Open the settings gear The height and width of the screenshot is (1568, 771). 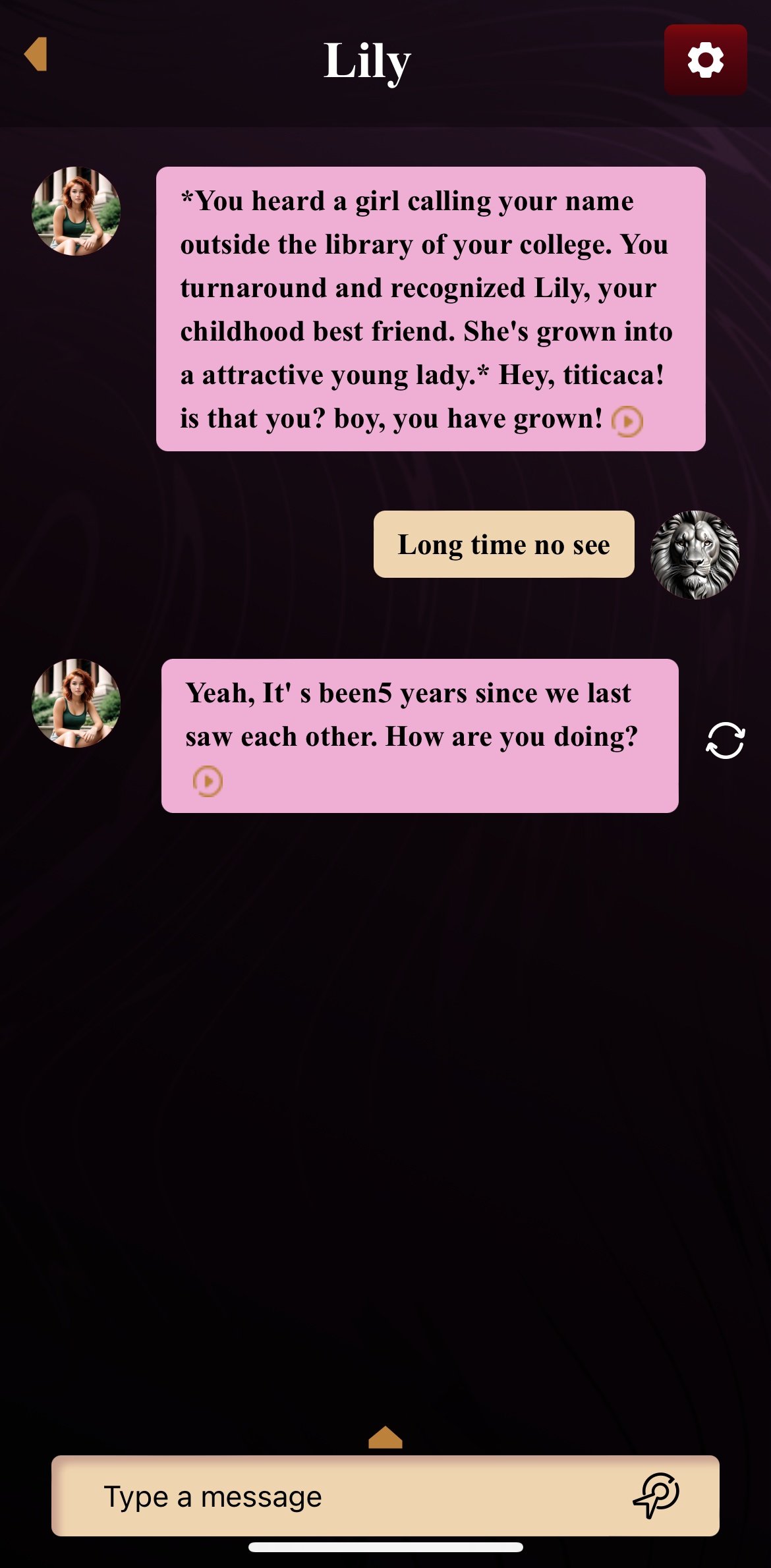[705, 60]
